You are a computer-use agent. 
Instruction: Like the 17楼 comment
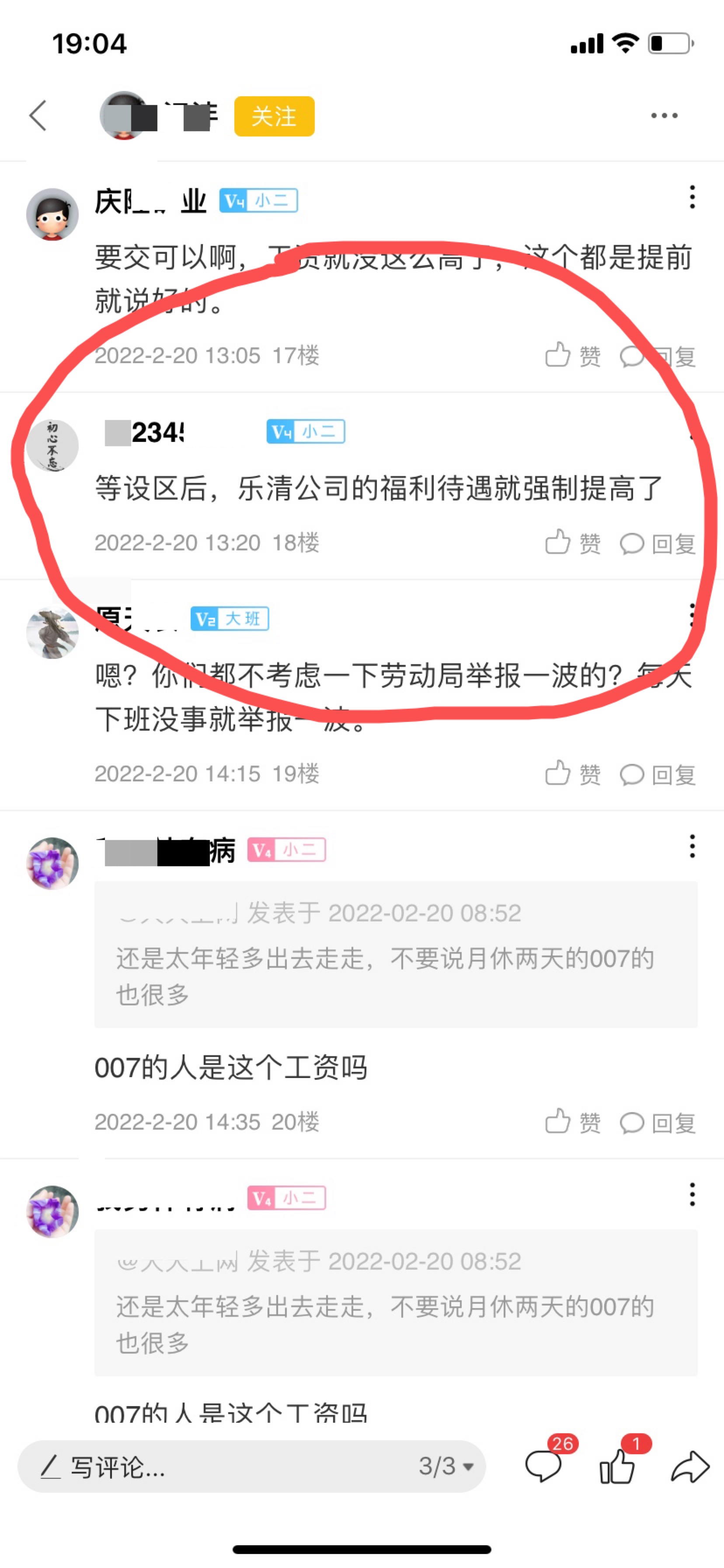pyautogui.click(x=572, y=355)
